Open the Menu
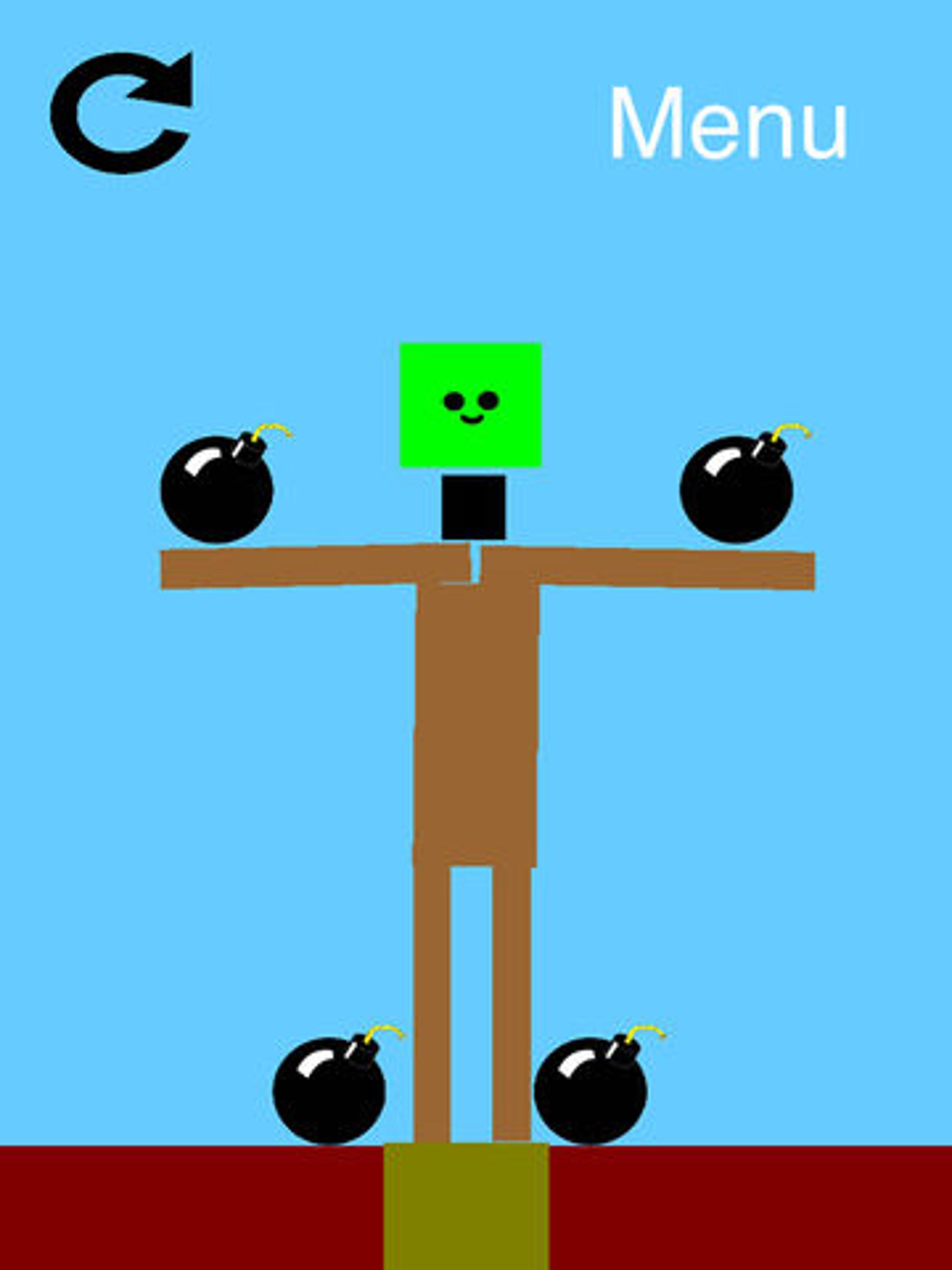The height and width of the screenshot is (1270, 952). tap(728, 124)
